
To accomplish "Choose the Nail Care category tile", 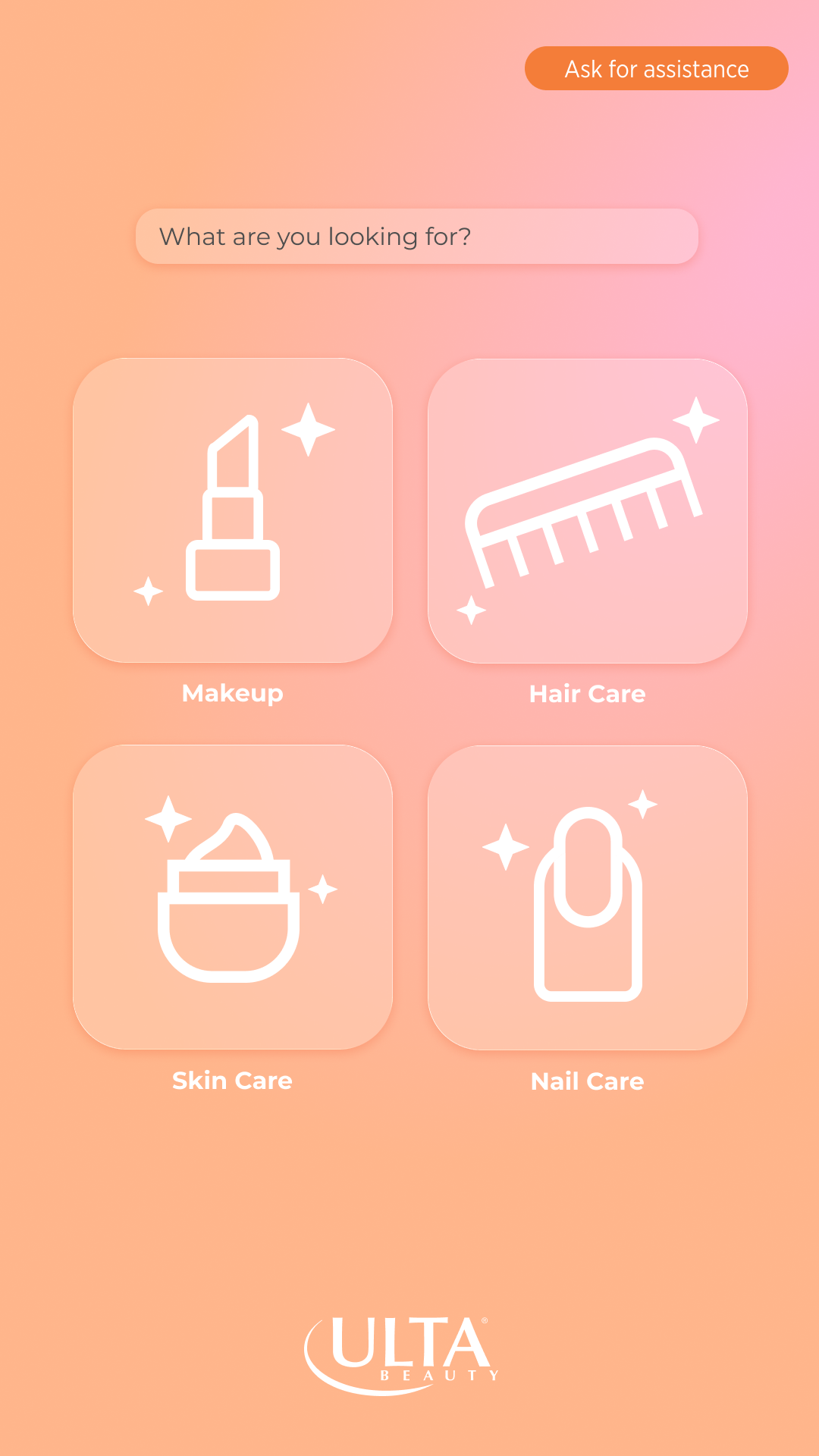I will click(x=588, y=897).
